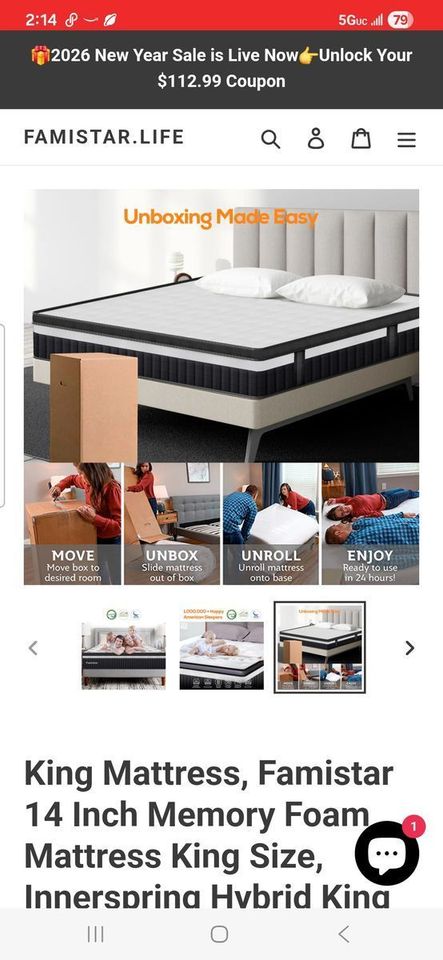Go back with system back button
443x960 pixels.
coord(344,934)
